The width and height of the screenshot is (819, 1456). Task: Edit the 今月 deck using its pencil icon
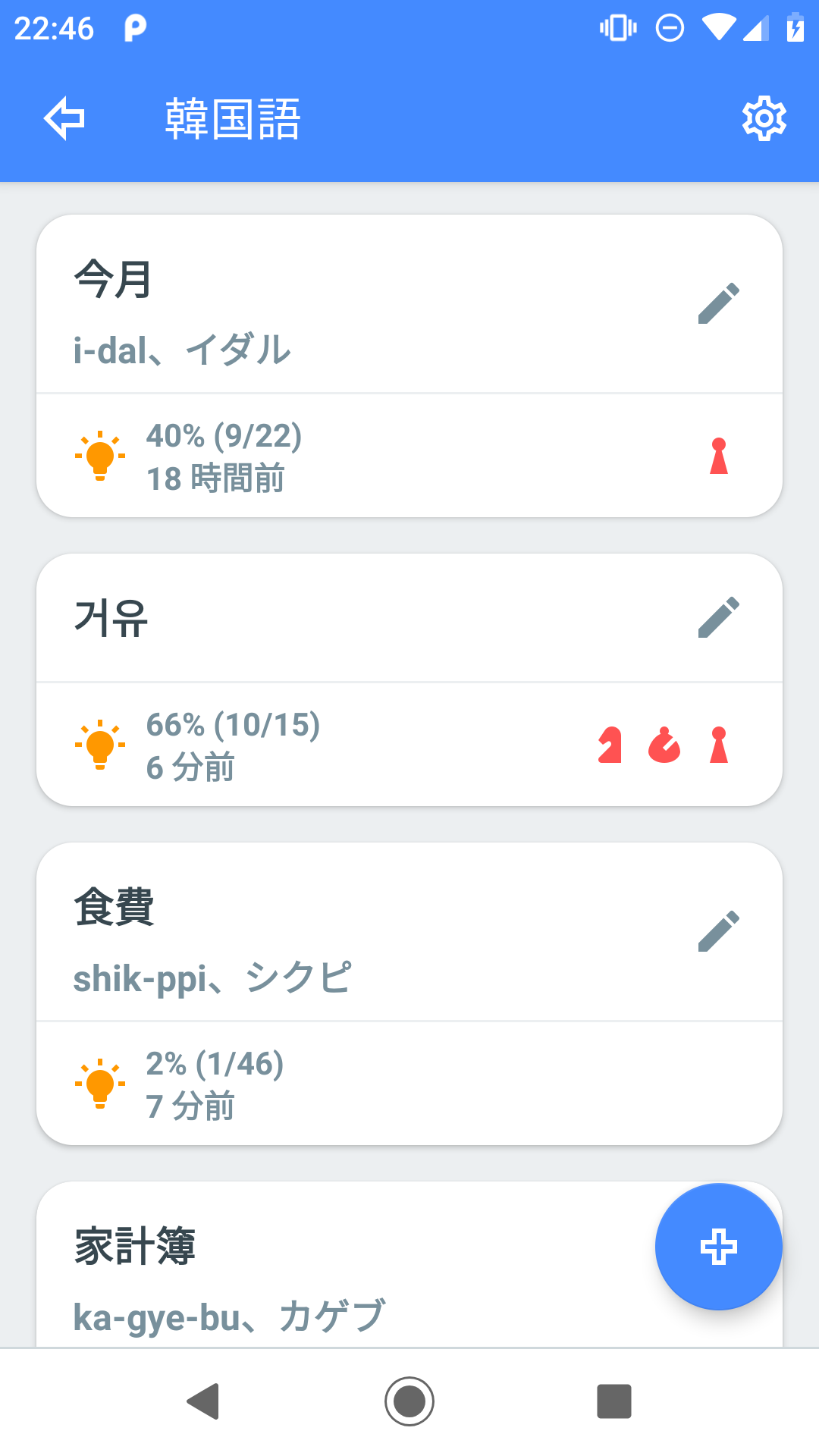[x=717, y=302]
